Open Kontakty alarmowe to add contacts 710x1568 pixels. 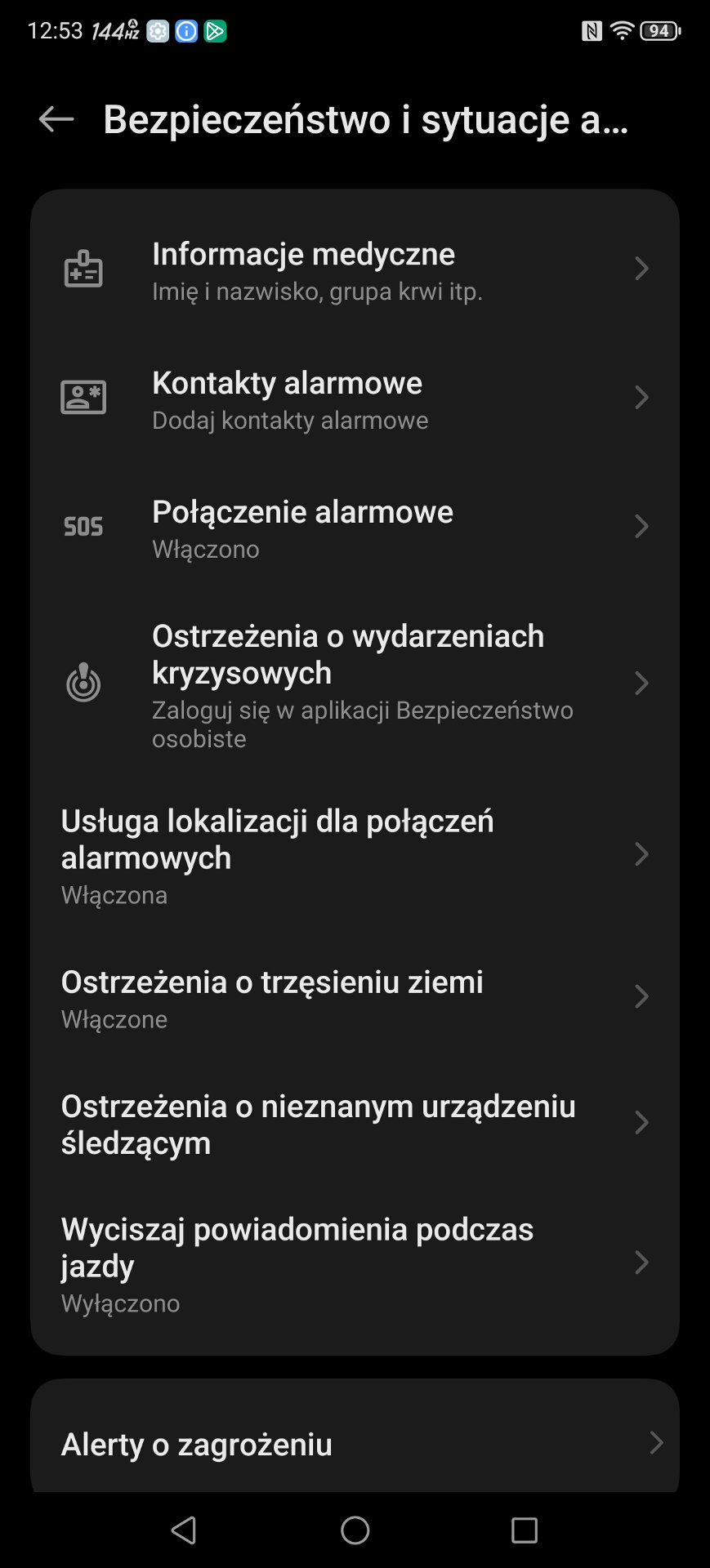pos(355,399)
